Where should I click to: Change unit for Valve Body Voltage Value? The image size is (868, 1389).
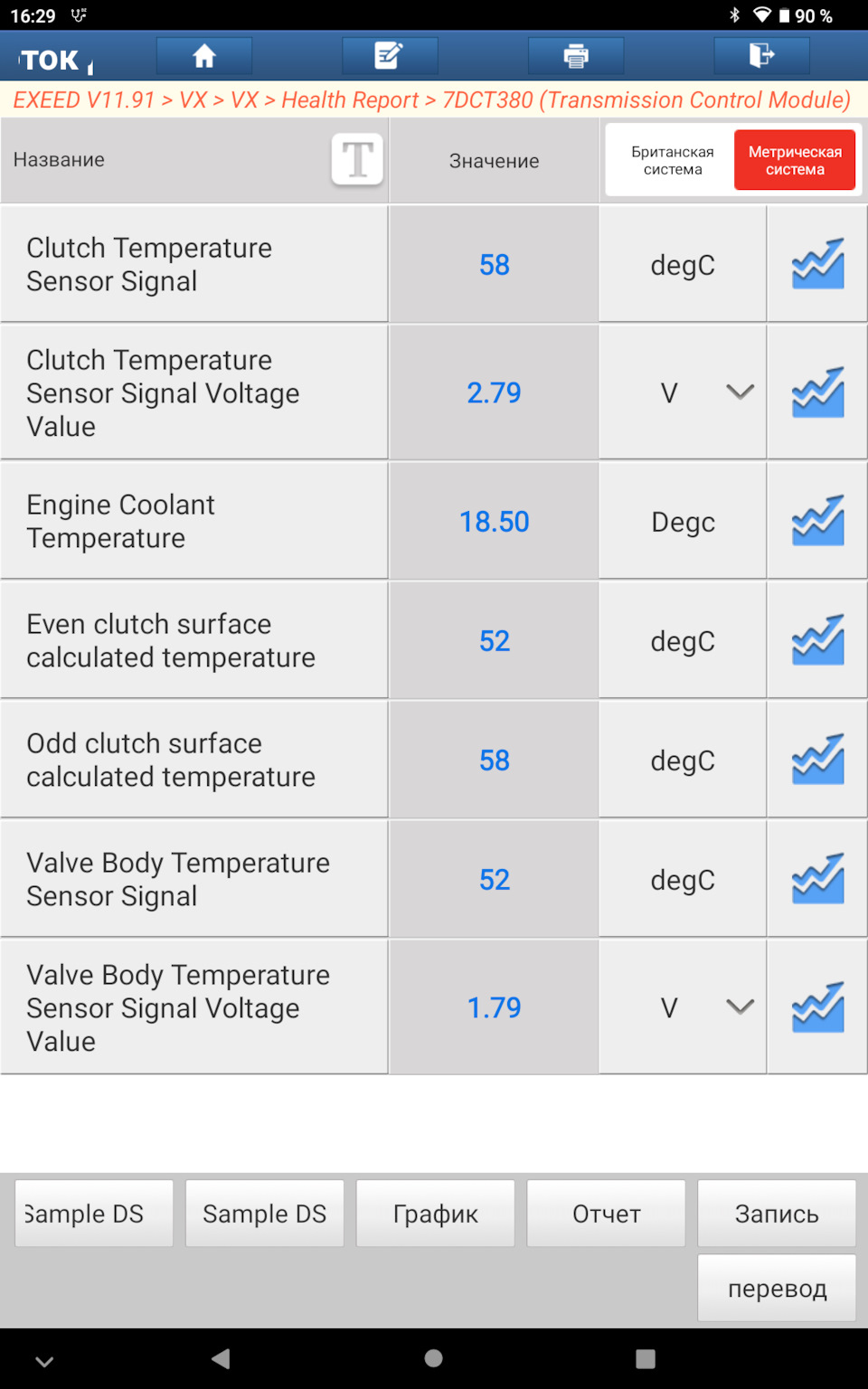pyautogui.click(x=740, y=1007)
